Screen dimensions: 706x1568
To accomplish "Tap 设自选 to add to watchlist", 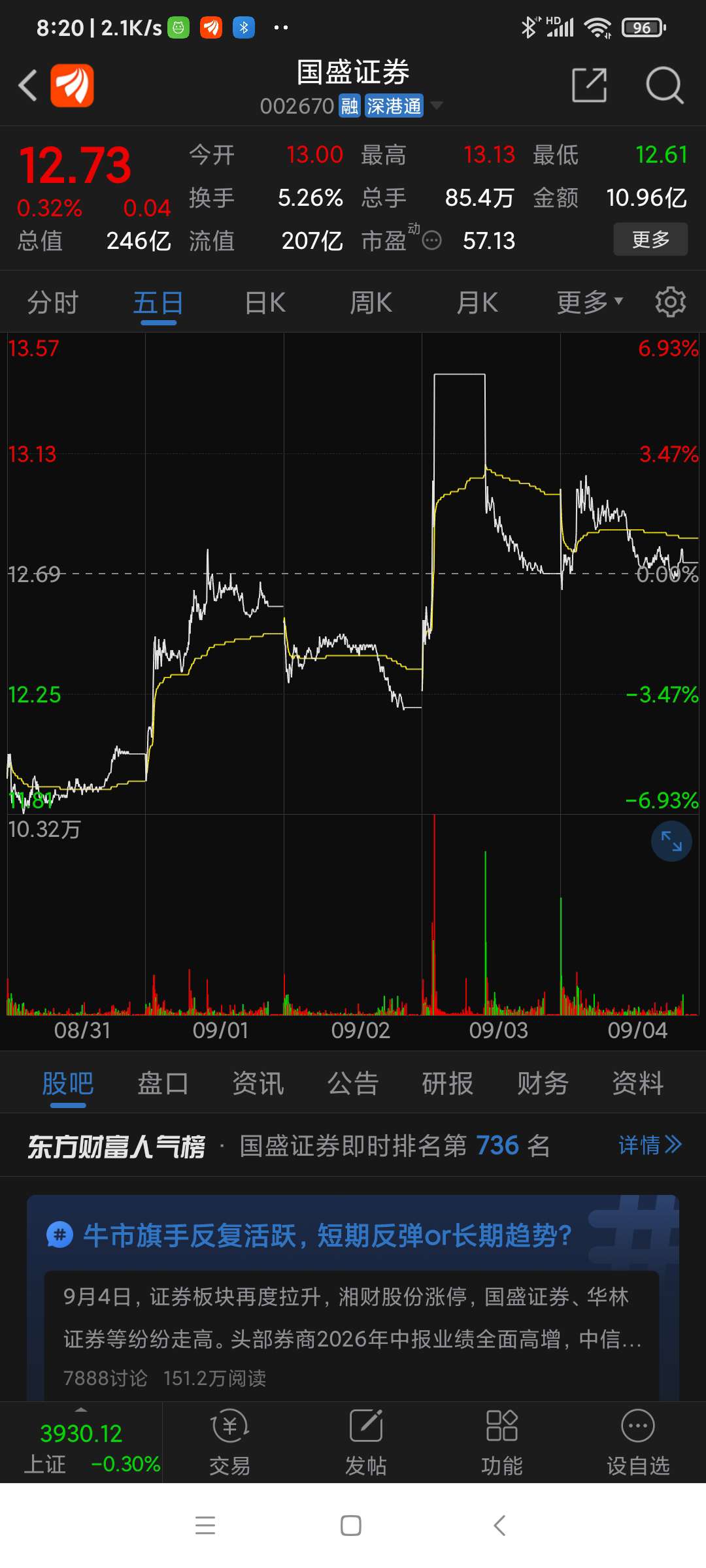I will [638, 1442].
